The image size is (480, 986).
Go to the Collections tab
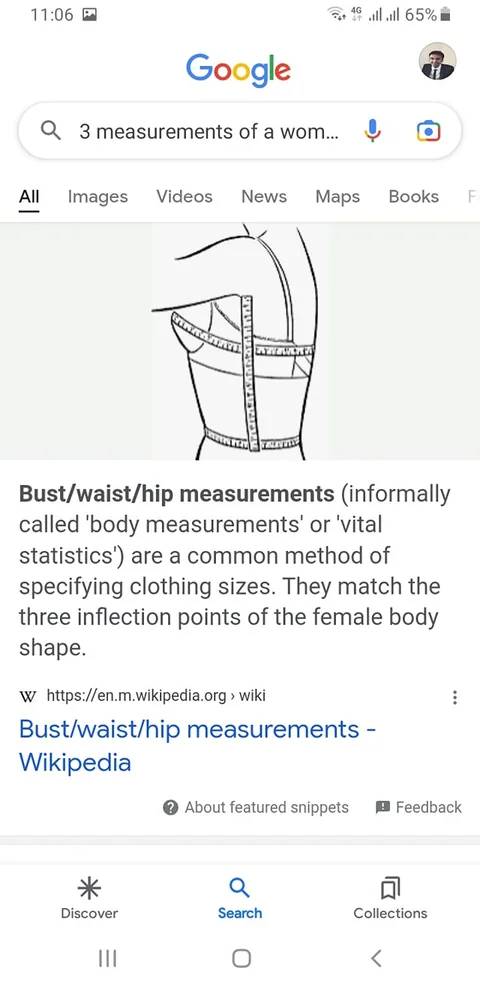pos(390,899)
